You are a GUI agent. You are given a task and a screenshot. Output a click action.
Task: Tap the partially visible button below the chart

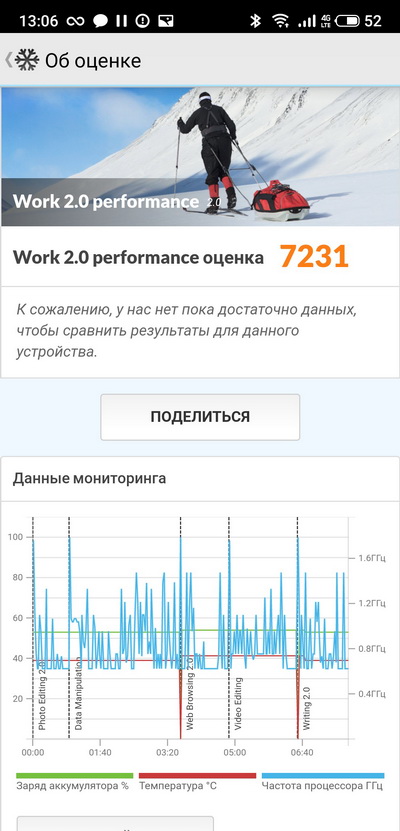click(115, 823)
